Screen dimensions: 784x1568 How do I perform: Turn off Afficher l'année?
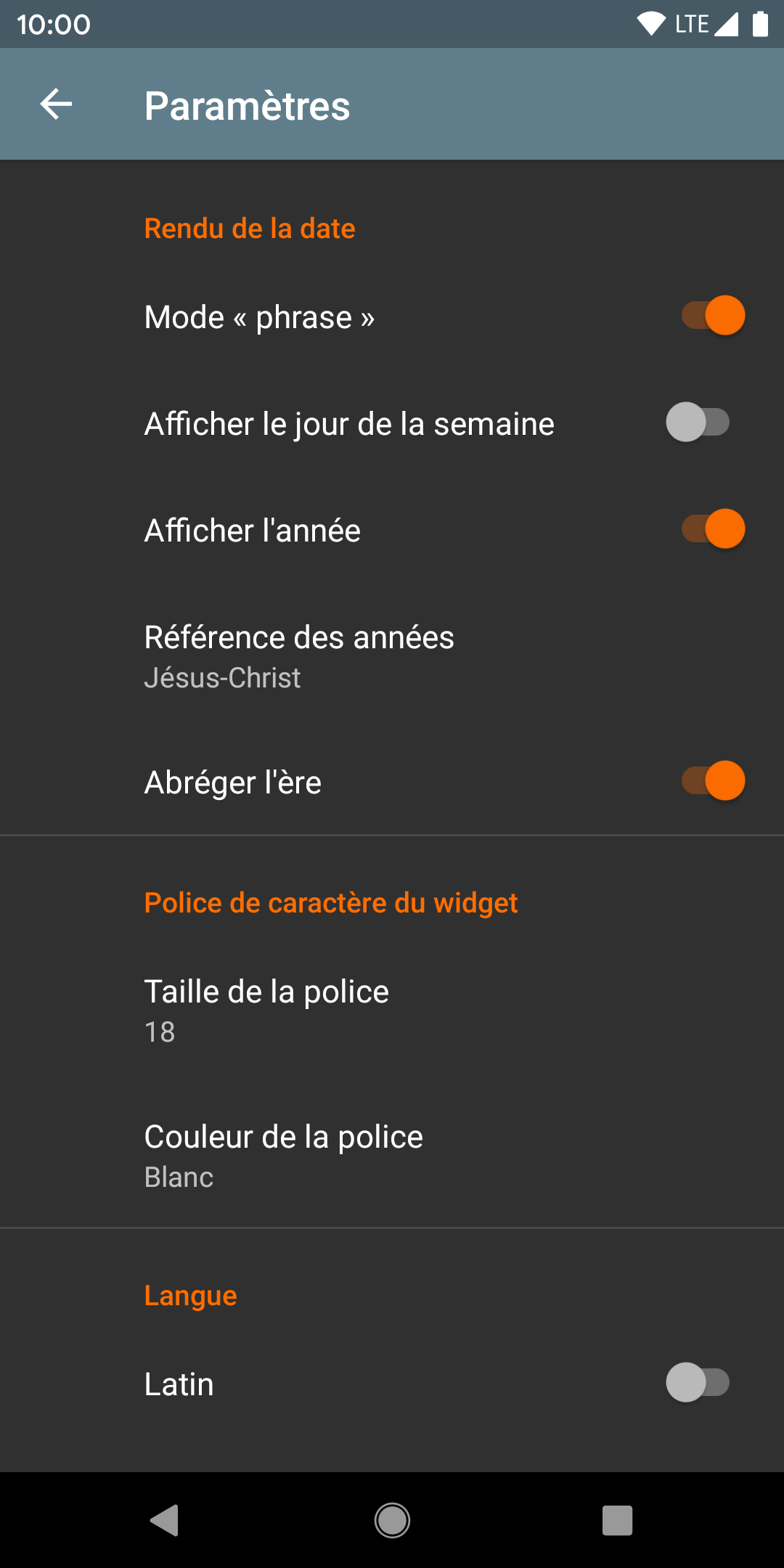(713, 529)
